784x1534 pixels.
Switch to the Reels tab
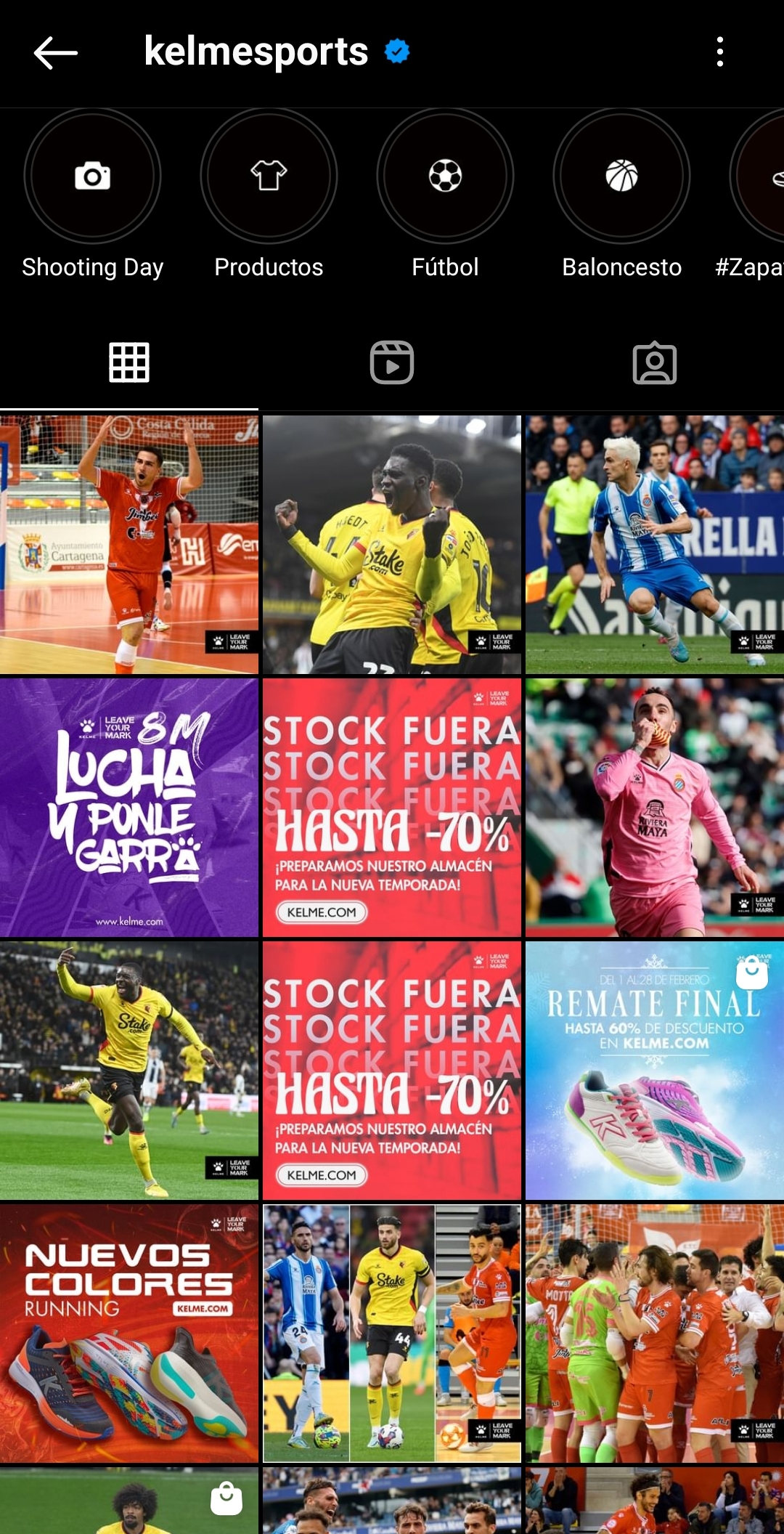click(392, 362)
